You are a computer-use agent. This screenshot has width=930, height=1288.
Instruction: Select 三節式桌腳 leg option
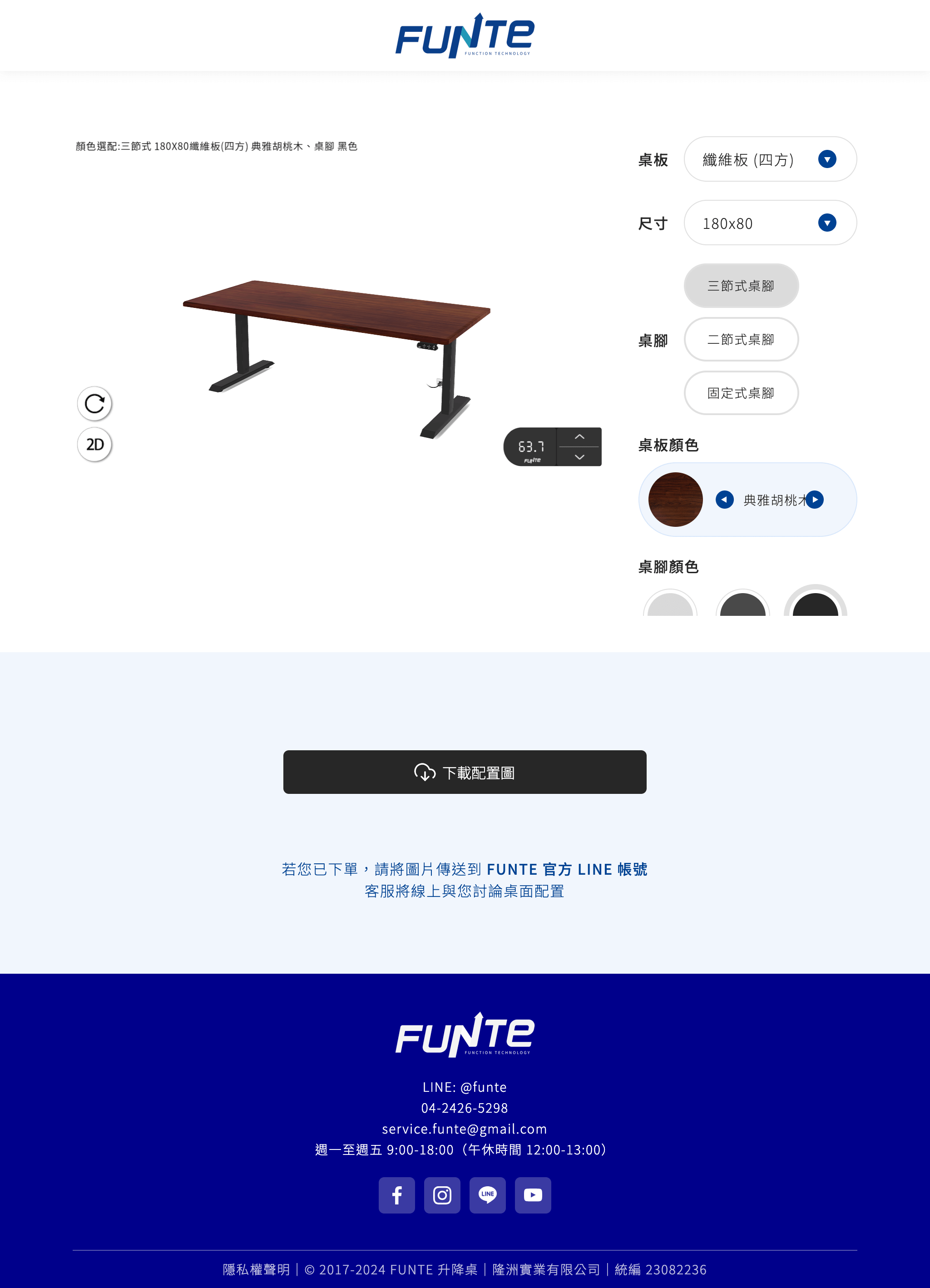(740, 286)
